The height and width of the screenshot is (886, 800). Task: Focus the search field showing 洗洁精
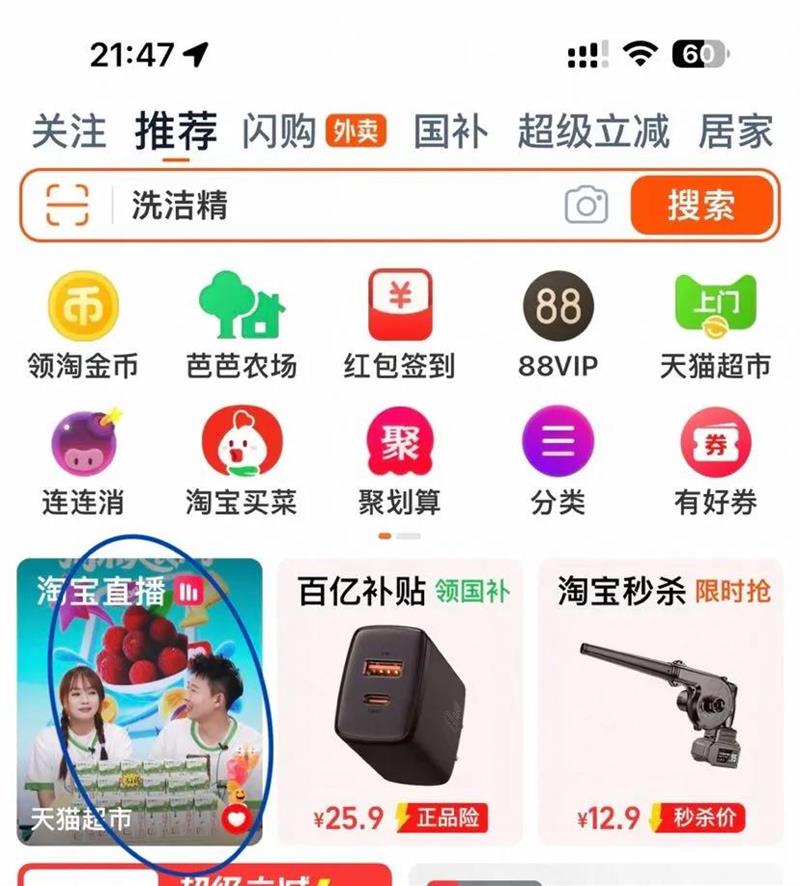coord(339,205)
